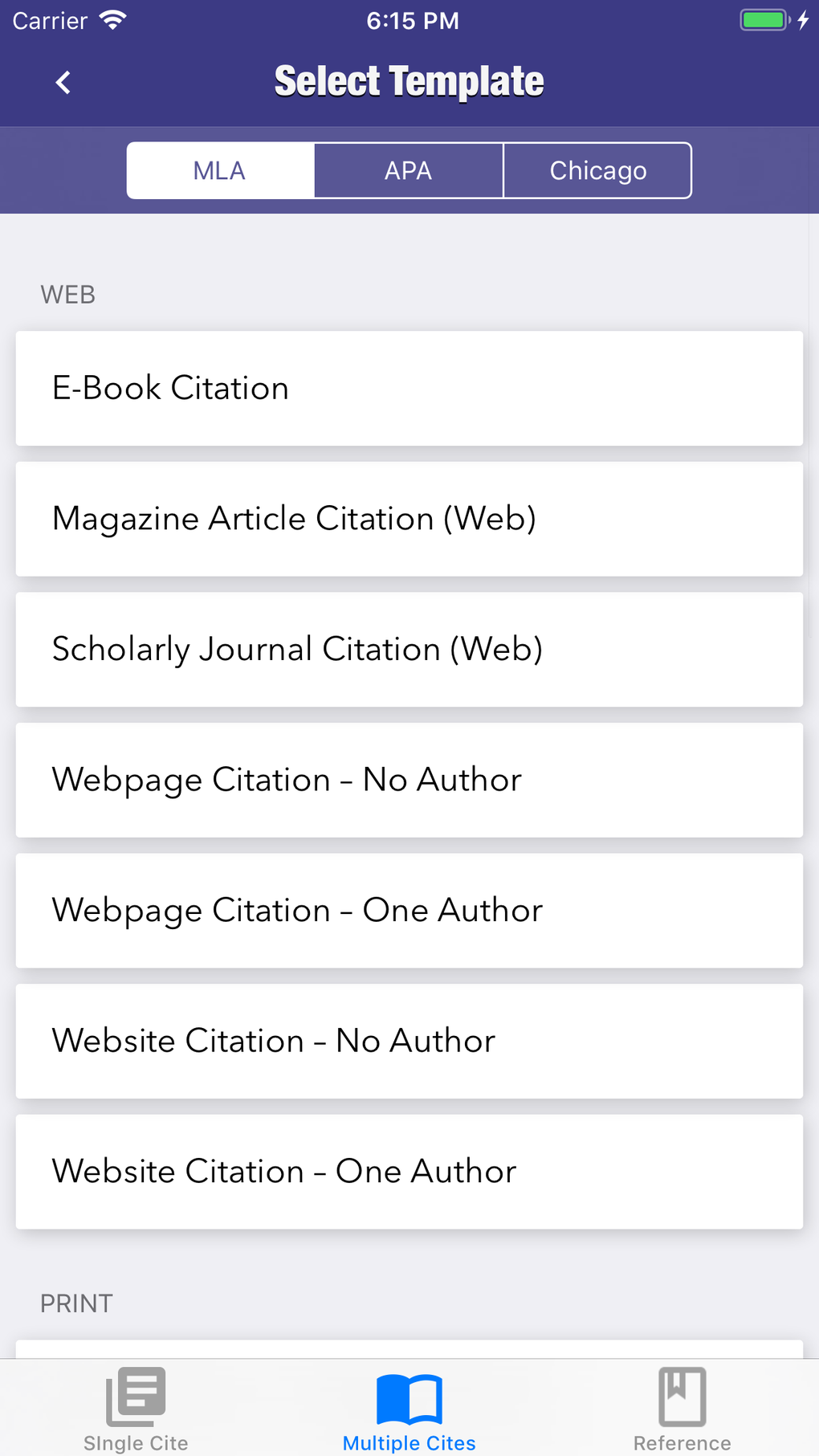Select Webpage Citation – No Author
Screen dimensions: 819x1456
tap(409, 780)
